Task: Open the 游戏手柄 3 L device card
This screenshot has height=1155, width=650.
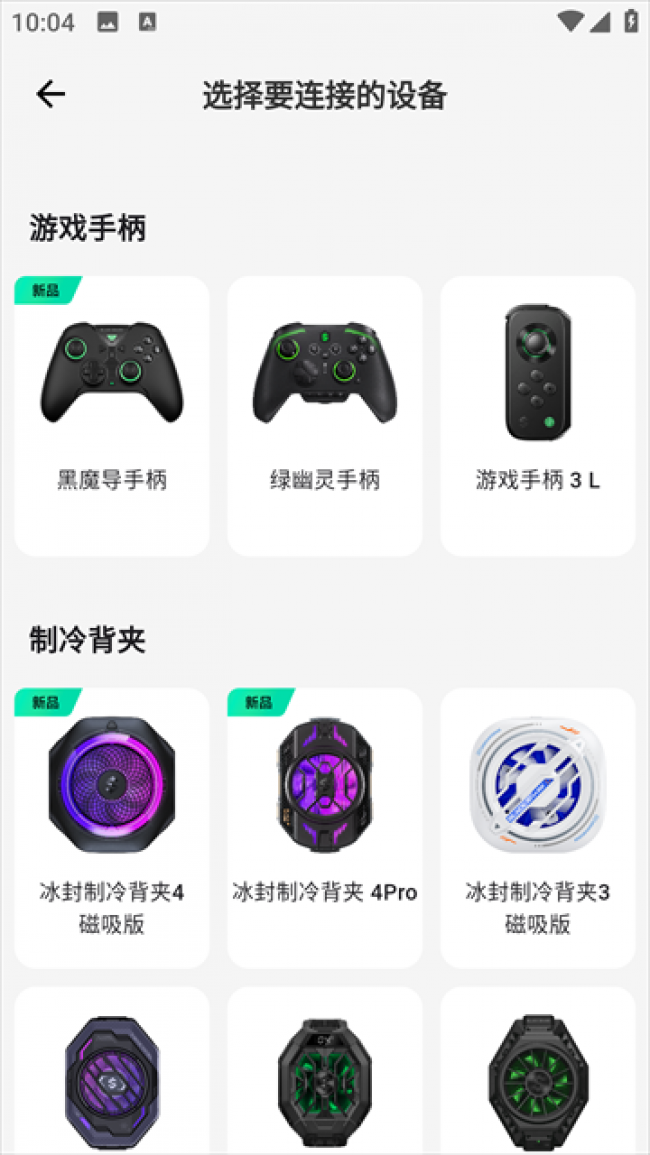Action: point(538,415)
